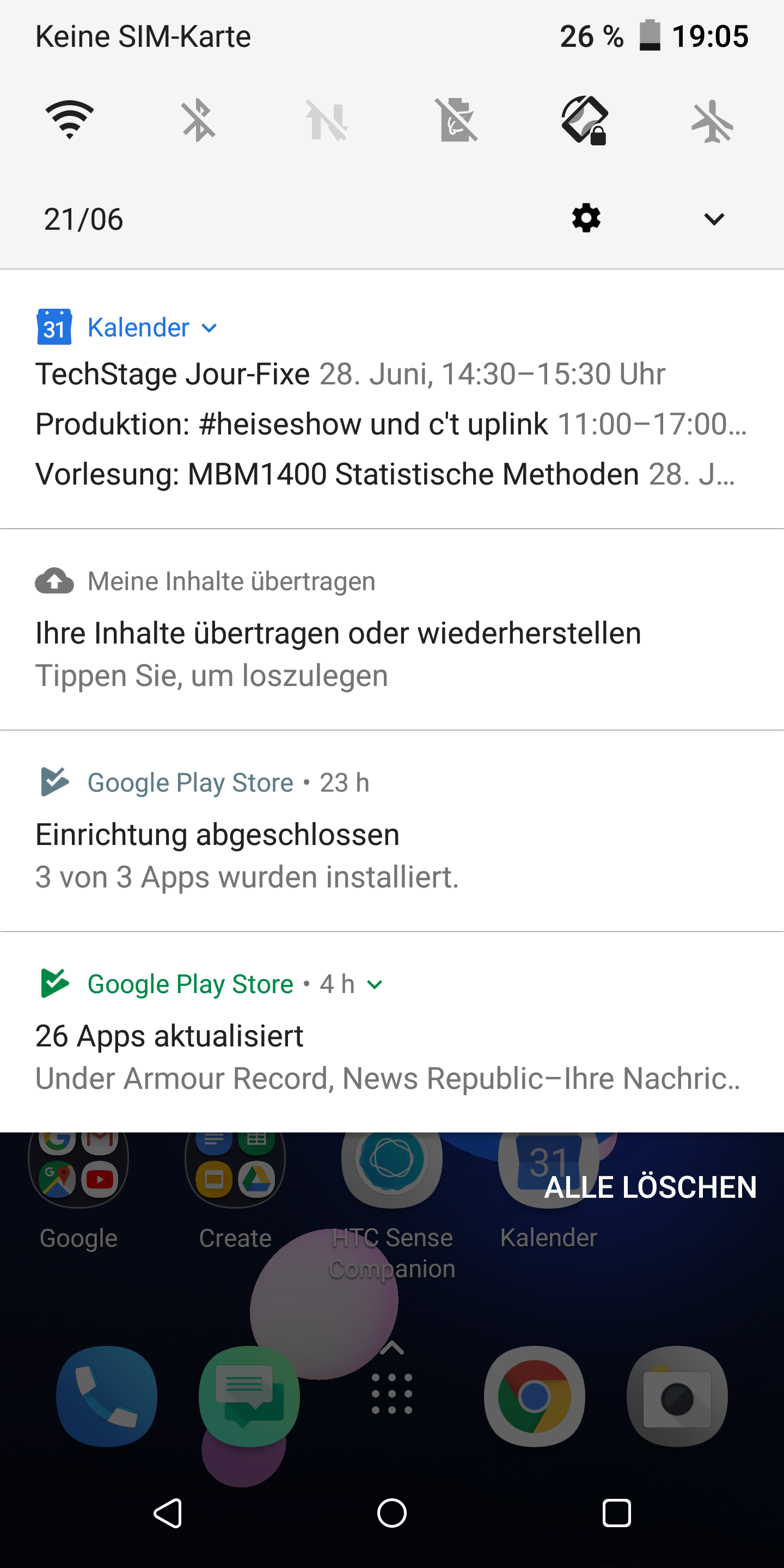Viewport: 784px width, 1568px height.
Task: Go back using the navigation bar
Action: [168, 1513]
